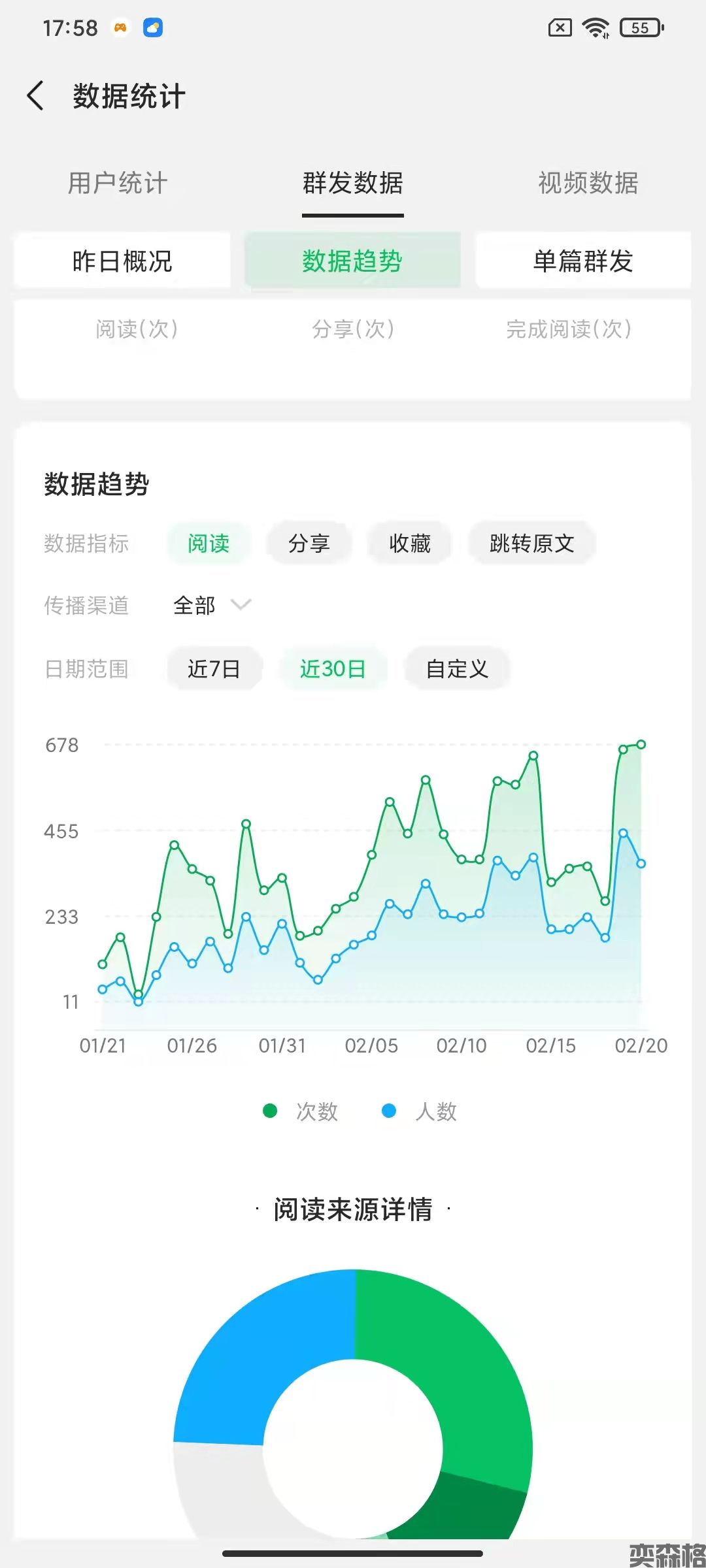Show 跳转原文 metric data
Screen dimensions: 706x1568
point(531,543)
